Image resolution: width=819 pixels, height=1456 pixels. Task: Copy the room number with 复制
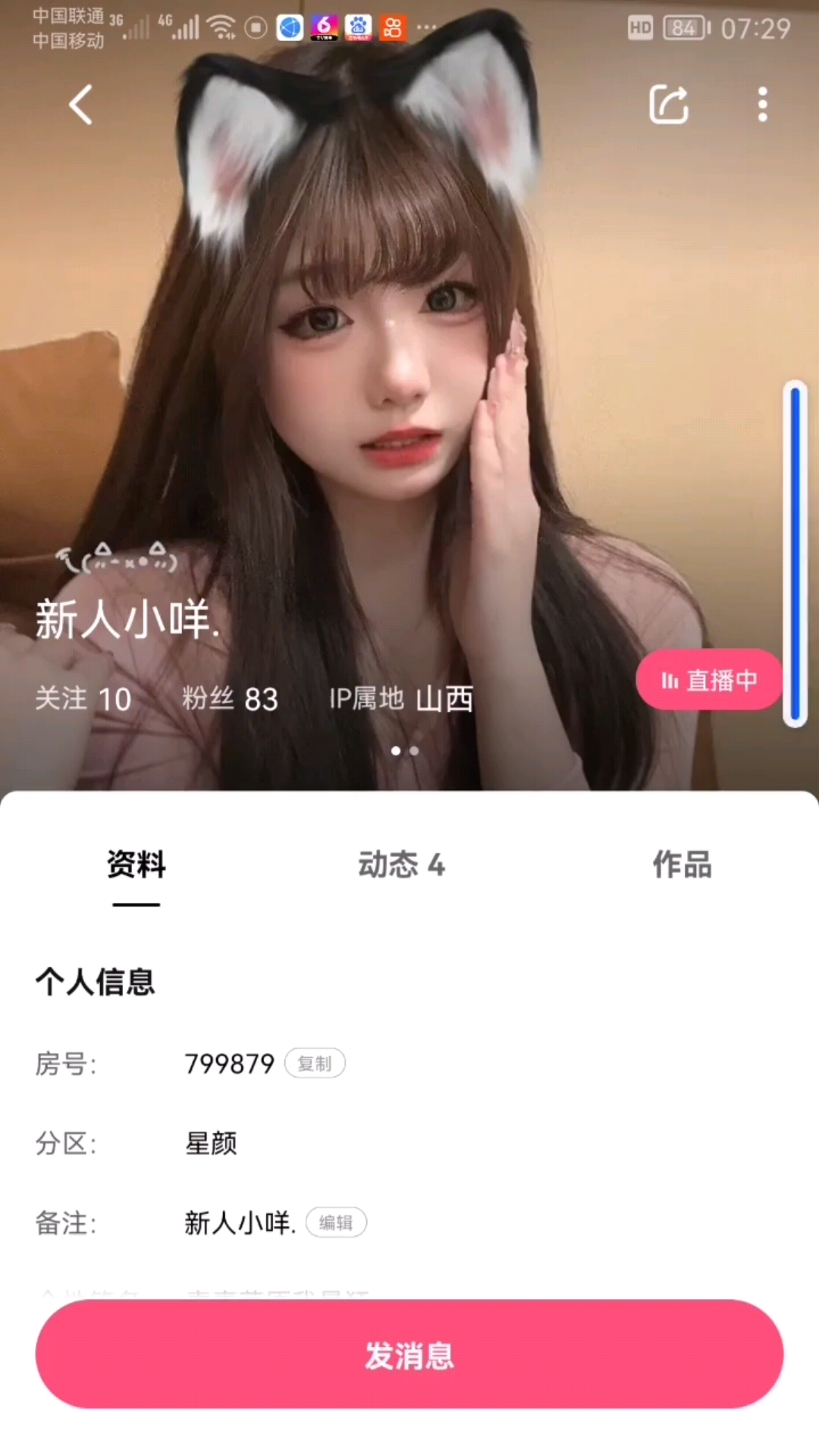click(x=315, y=1063)
